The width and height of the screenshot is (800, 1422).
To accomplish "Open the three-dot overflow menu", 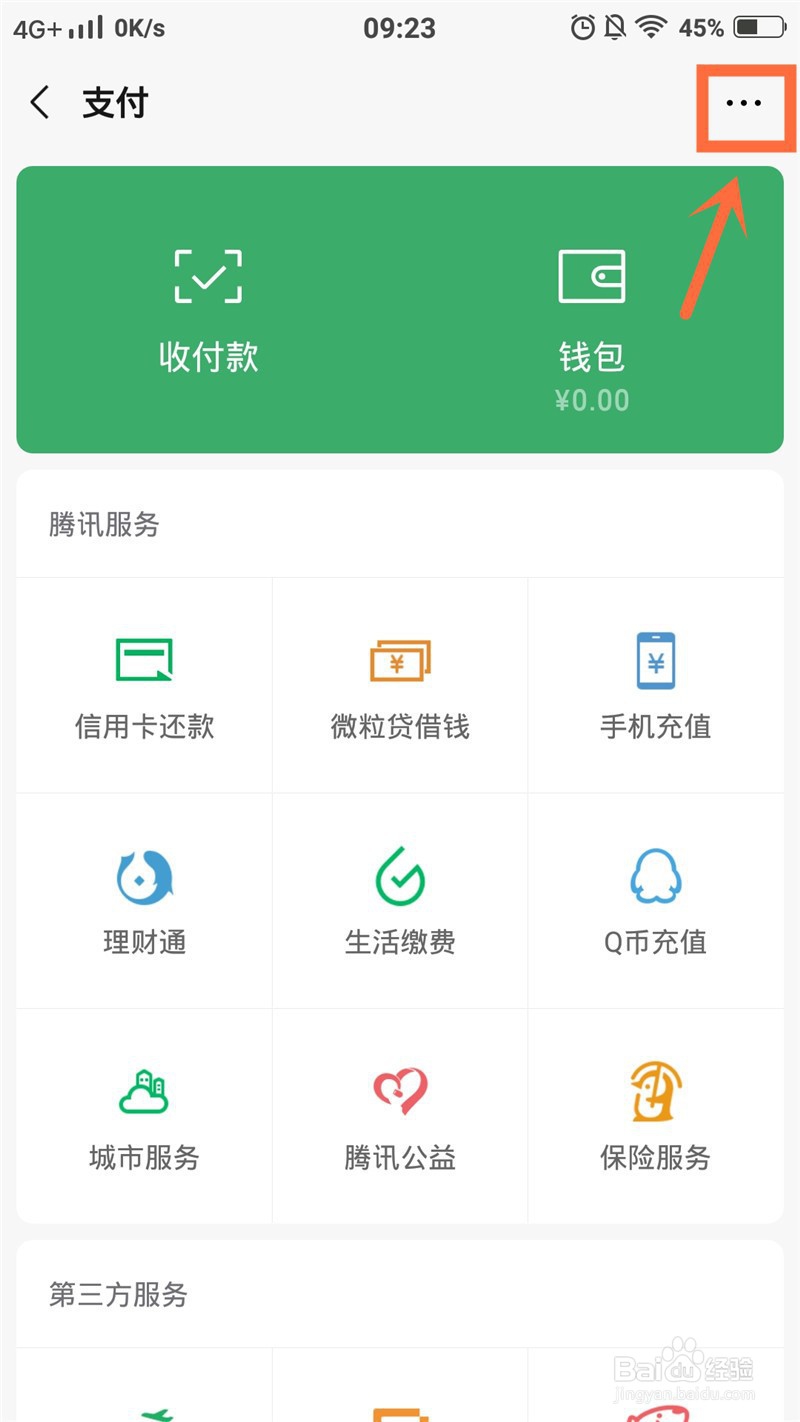I will coord(743,103).
